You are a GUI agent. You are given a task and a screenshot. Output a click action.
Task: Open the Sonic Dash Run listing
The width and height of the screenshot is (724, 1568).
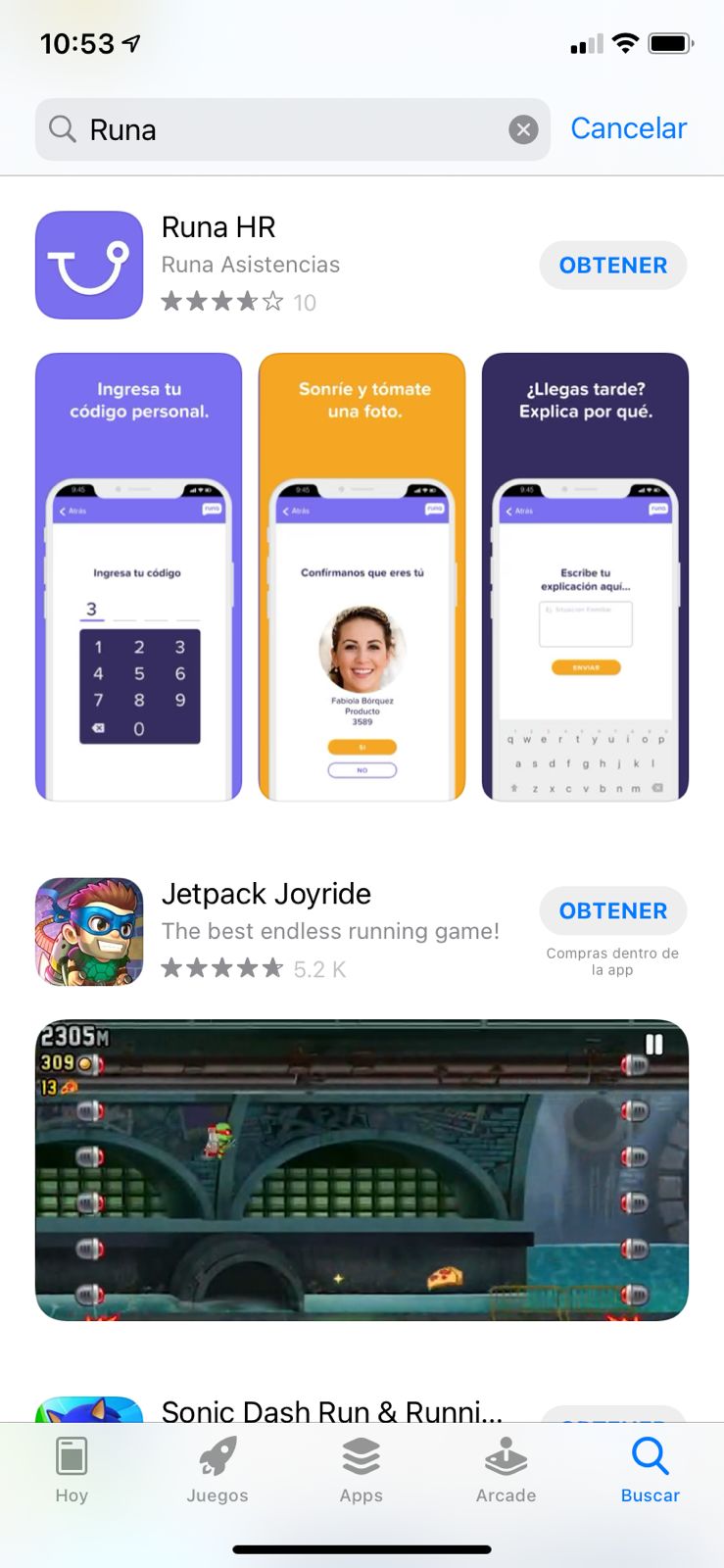(x=331, y=1410)
